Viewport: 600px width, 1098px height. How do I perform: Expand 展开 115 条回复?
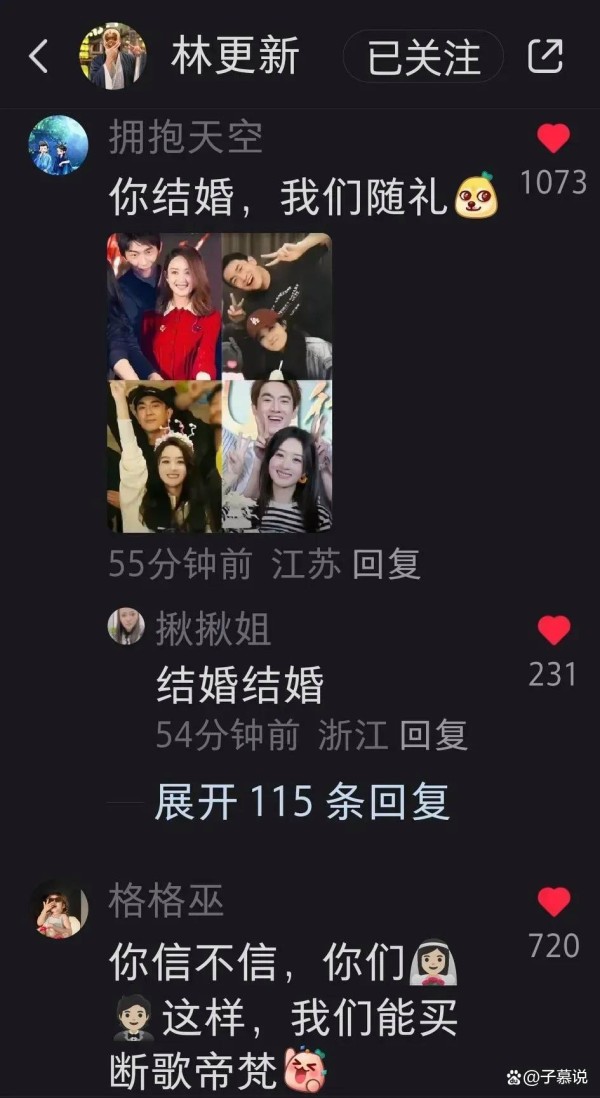pyautogui.click(x=302, y=802)
